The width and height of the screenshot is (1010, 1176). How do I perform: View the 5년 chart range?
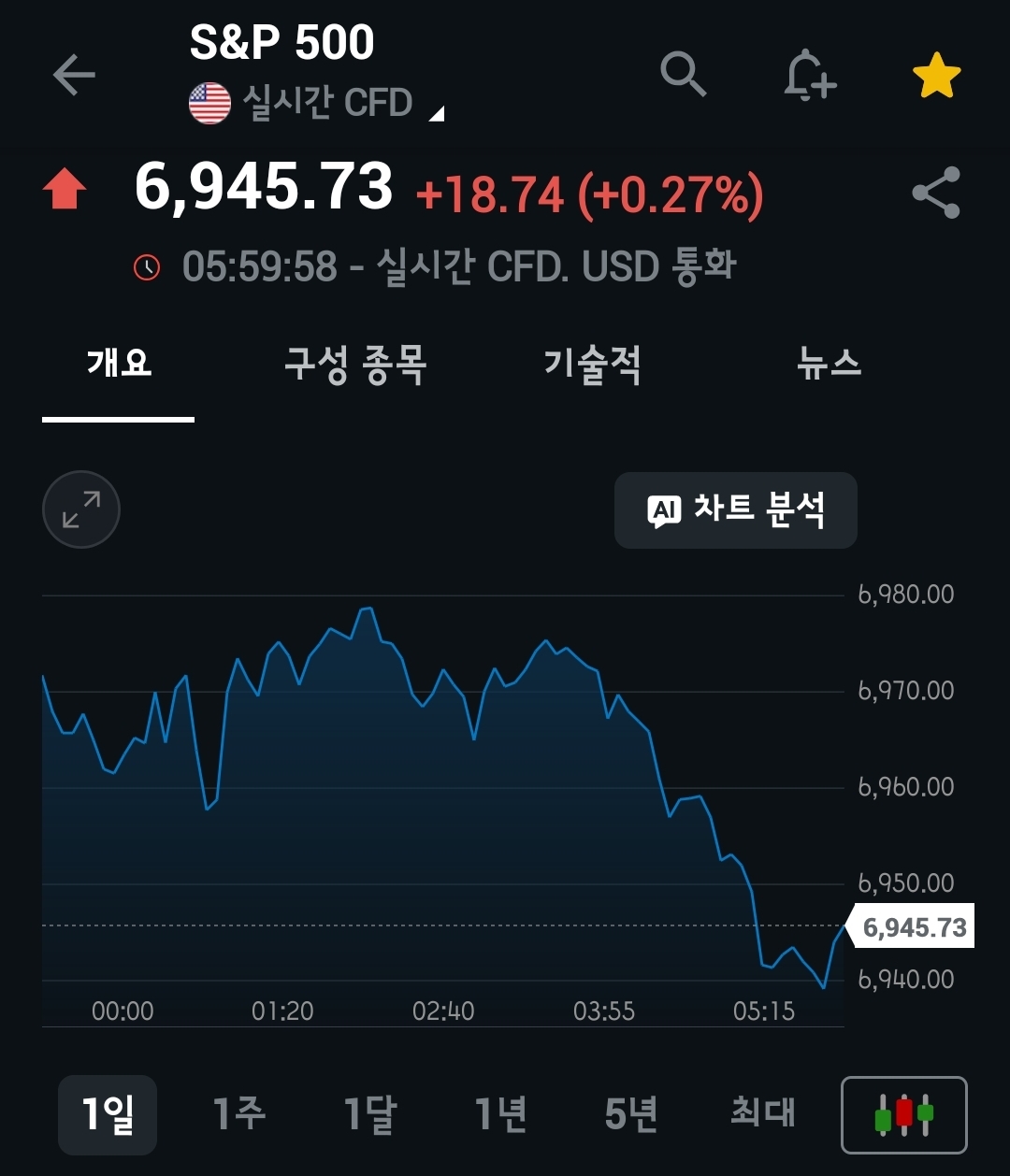(631, 1114)
